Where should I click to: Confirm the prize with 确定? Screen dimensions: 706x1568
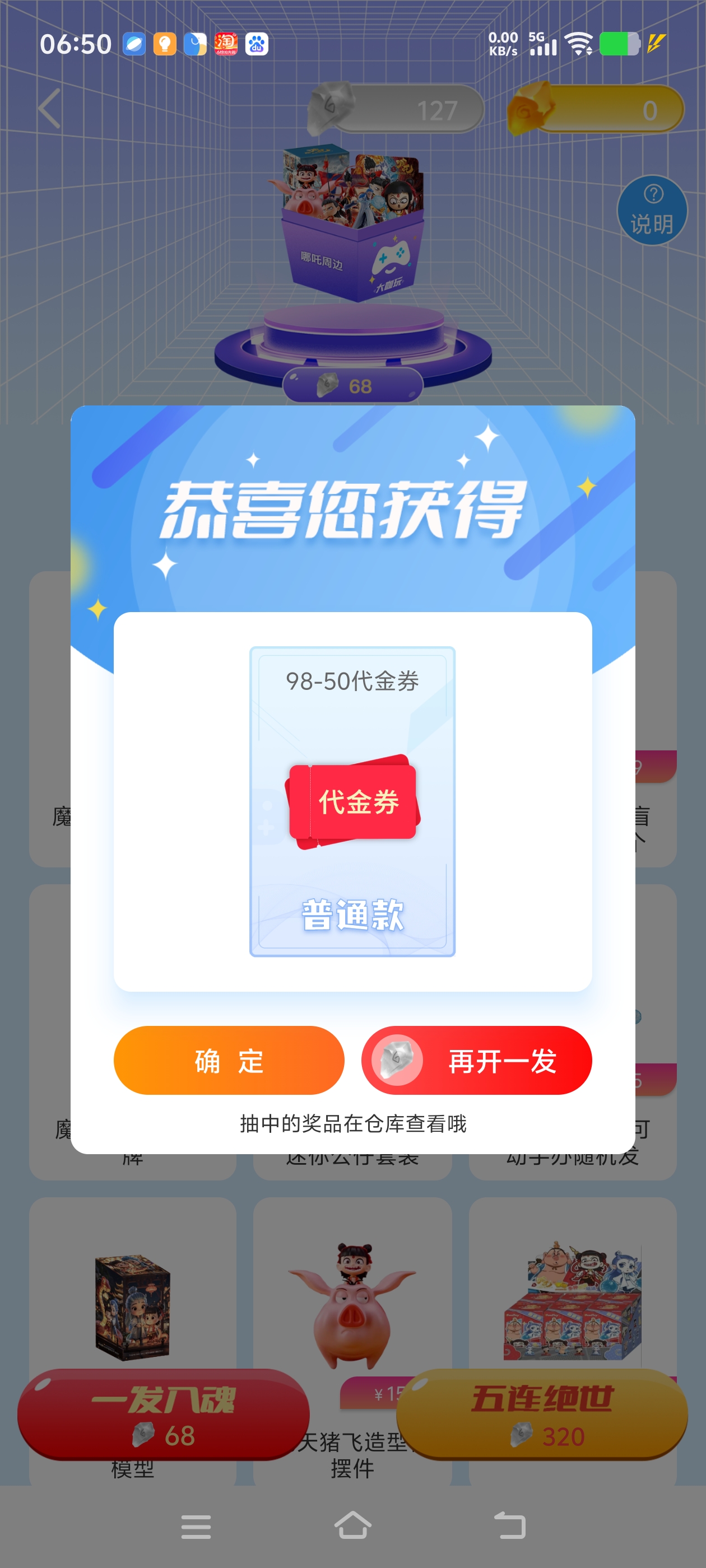coord(229,1060)
